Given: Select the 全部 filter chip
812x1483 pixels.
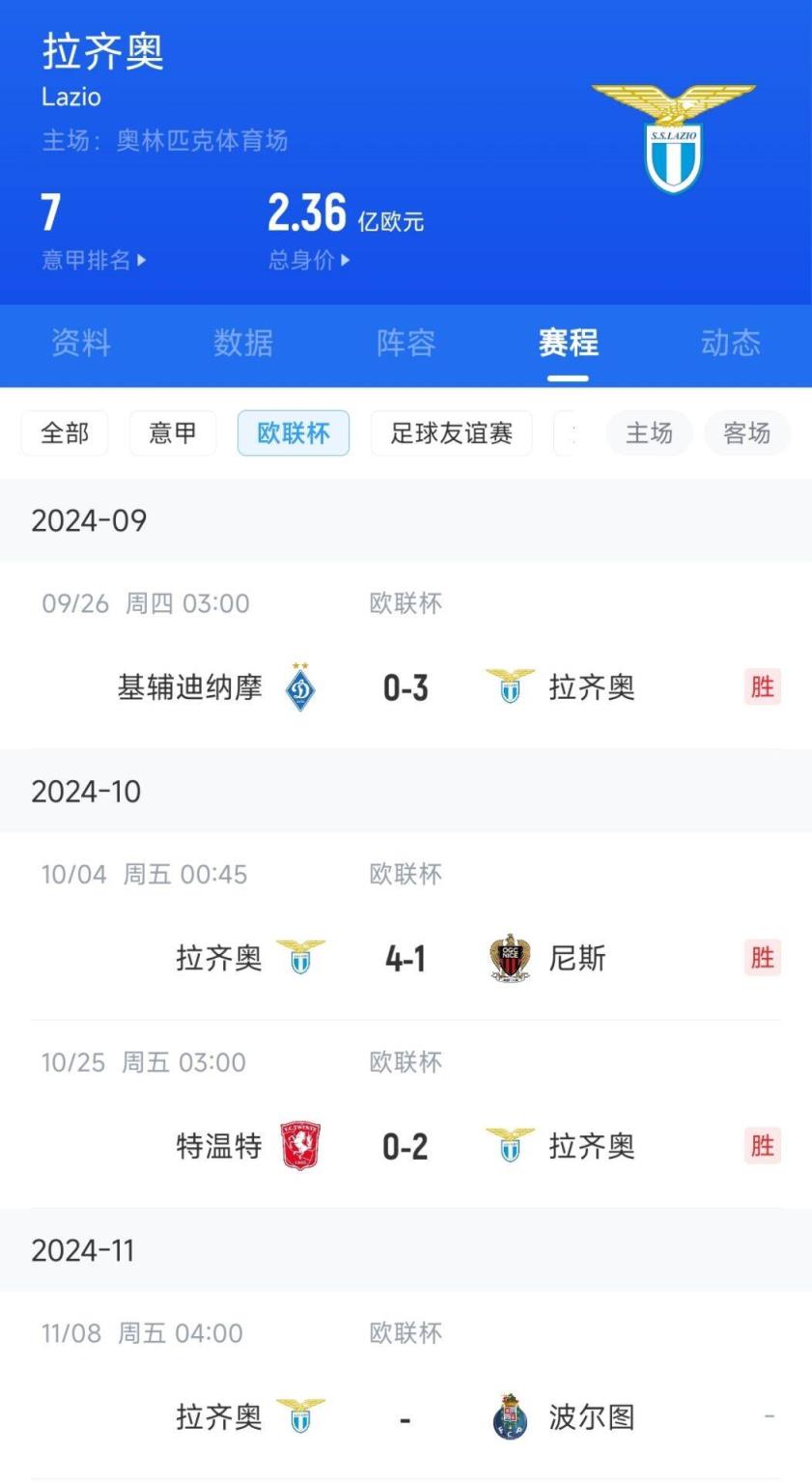Looking at the screenshot, I should coord(65,433).
